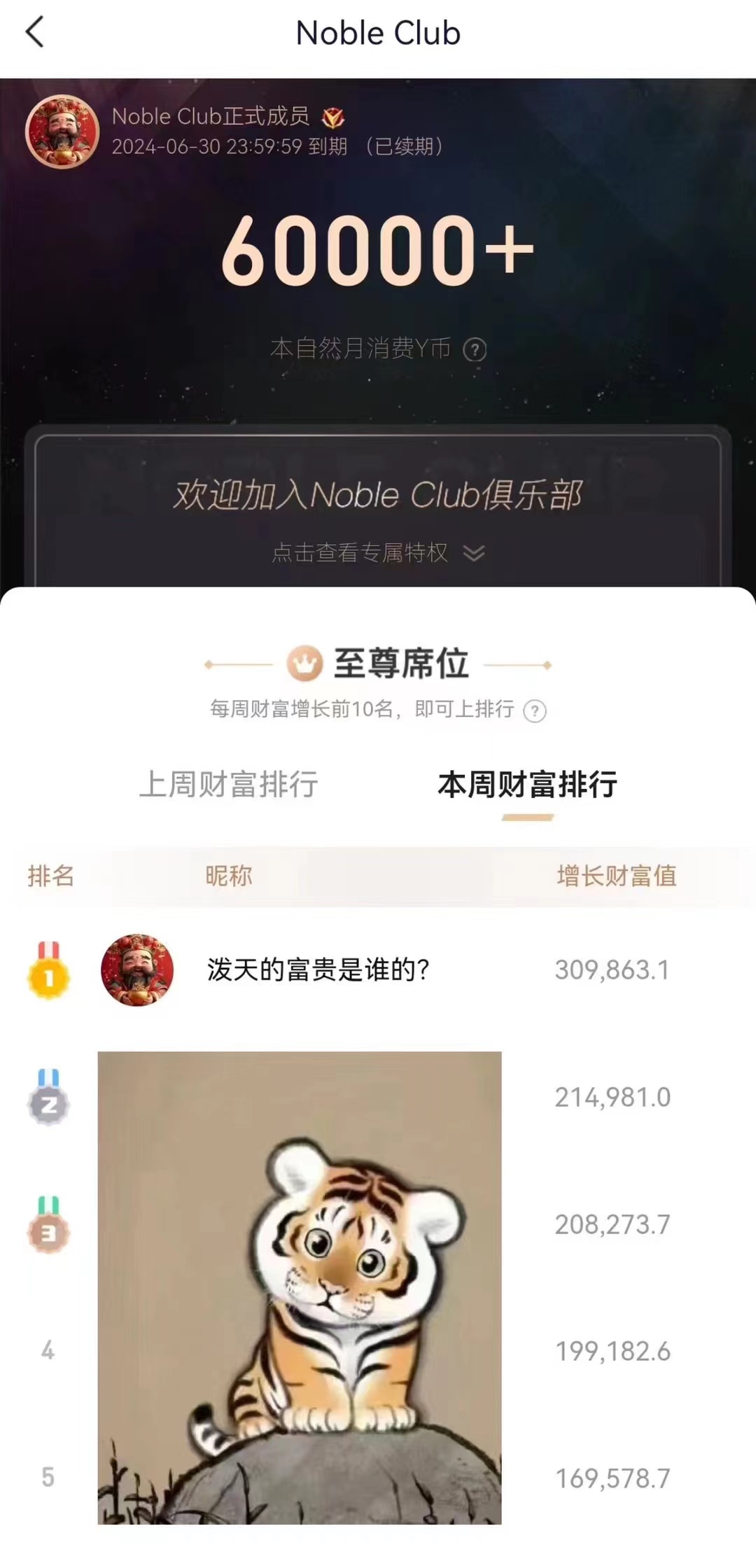The image size is (756, 1568).
Task: Expand 点击查看专属特权 with the double chevron
Action: (475, 553)
